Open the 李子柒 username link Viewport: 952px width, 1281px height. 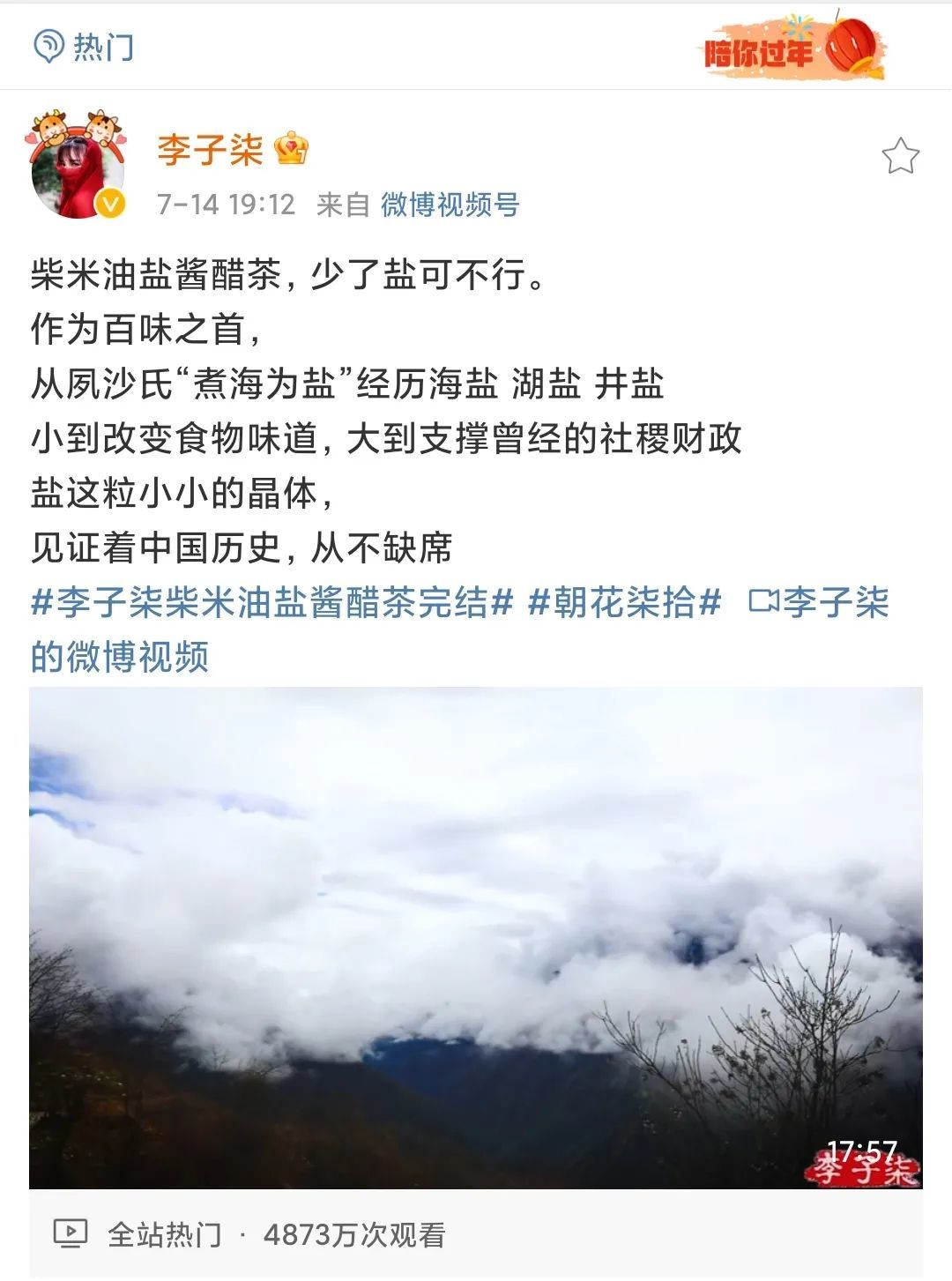(x=210, y=149)
